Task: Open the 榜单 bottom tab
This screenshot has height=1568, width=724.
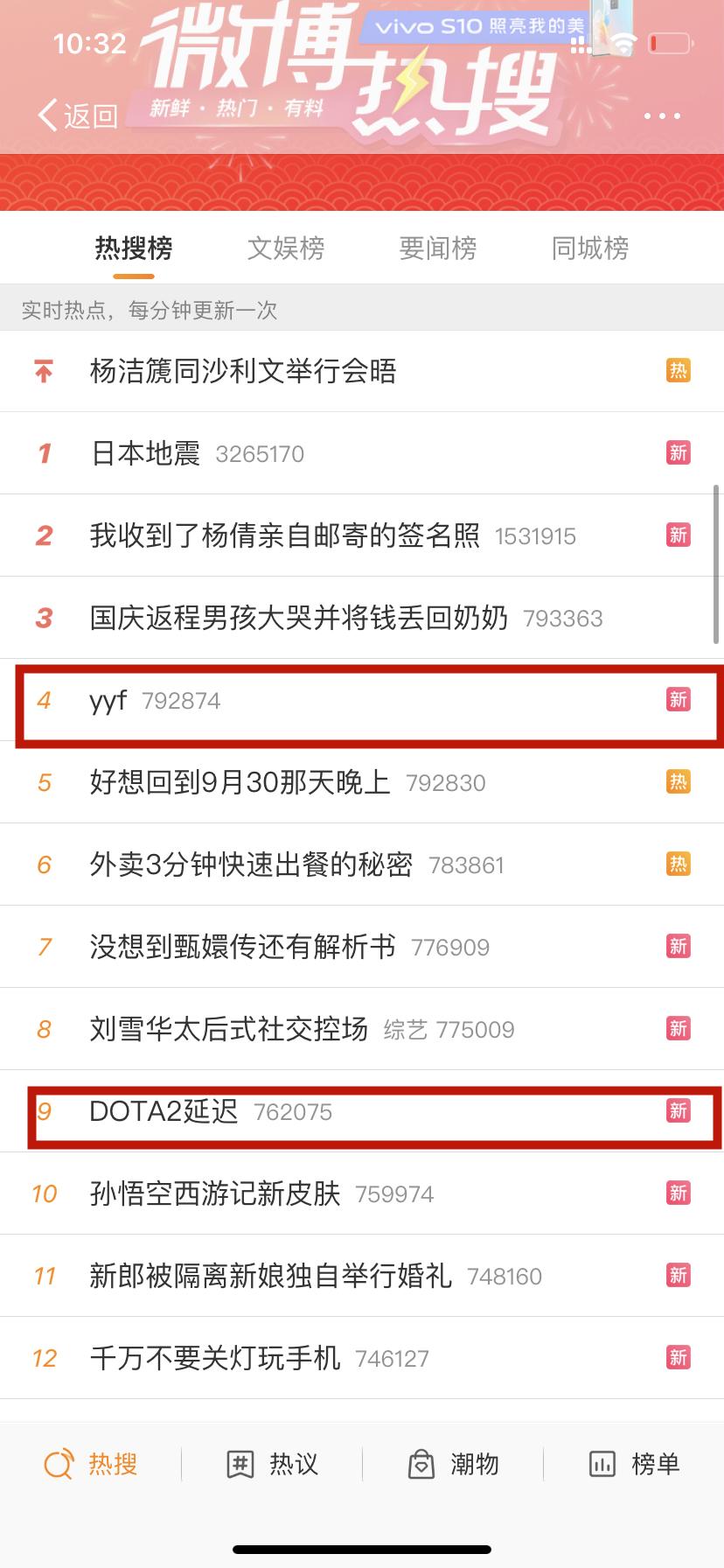Action: coord(634,1464)
